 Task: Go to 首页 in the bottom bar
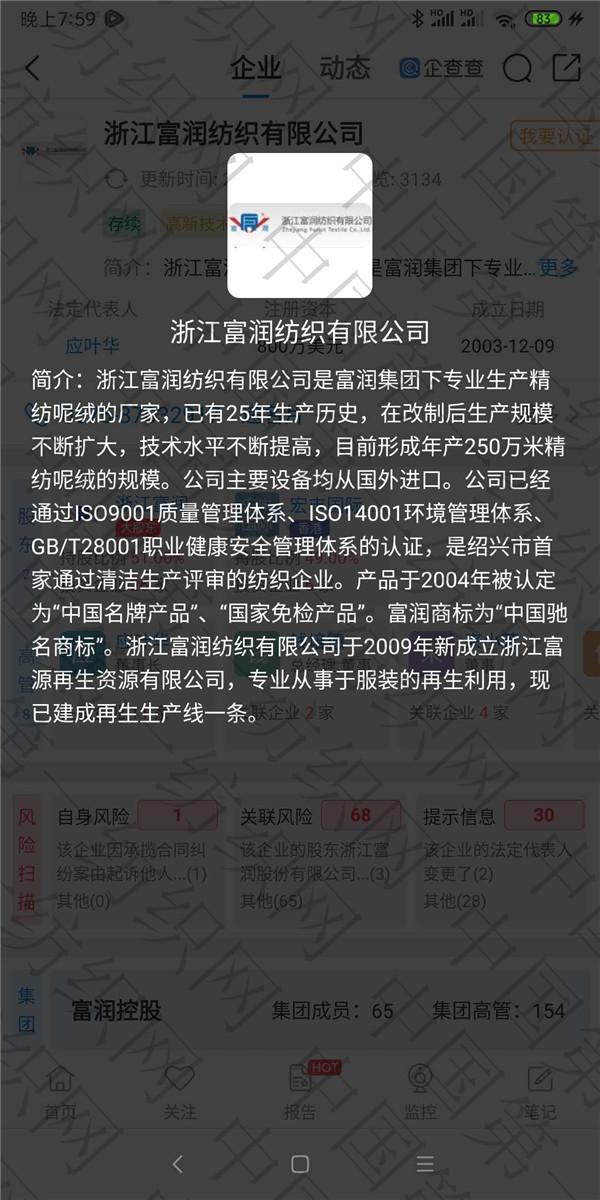coord(60,1092)
